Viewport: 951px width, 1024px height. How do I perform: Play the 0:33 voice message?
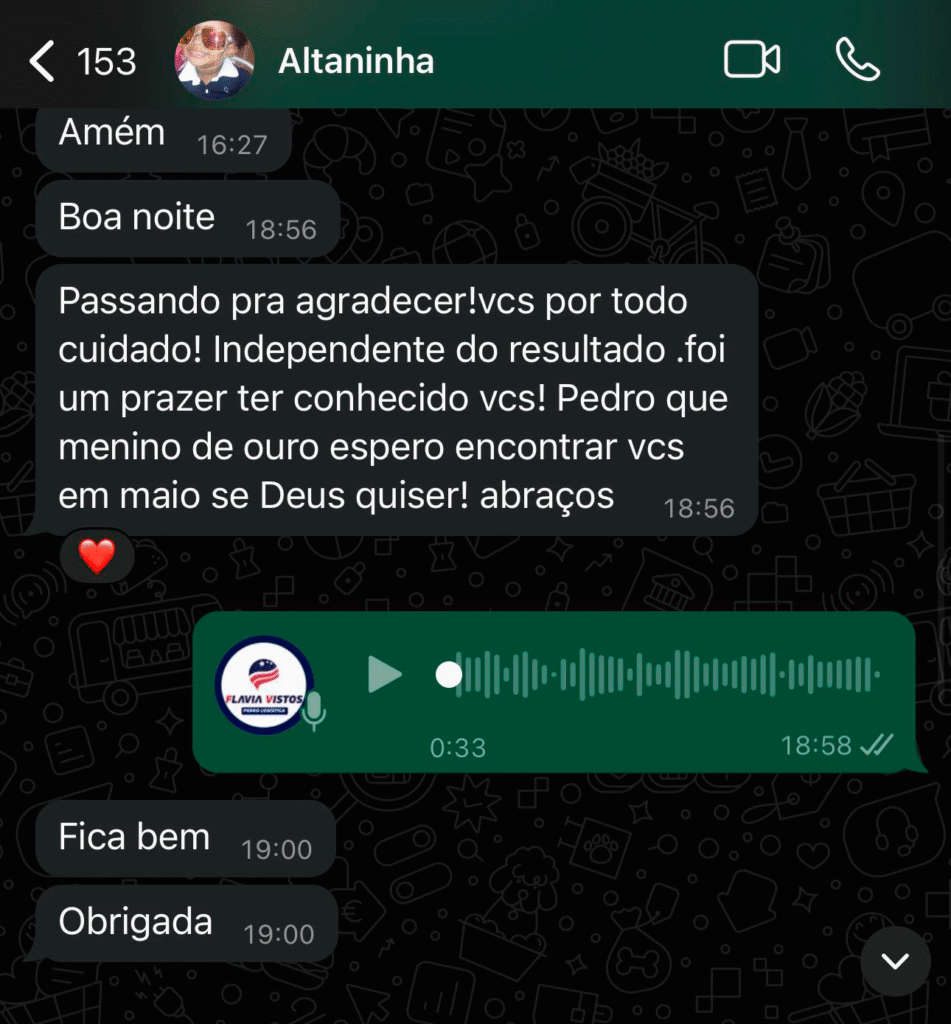point(385,675)
